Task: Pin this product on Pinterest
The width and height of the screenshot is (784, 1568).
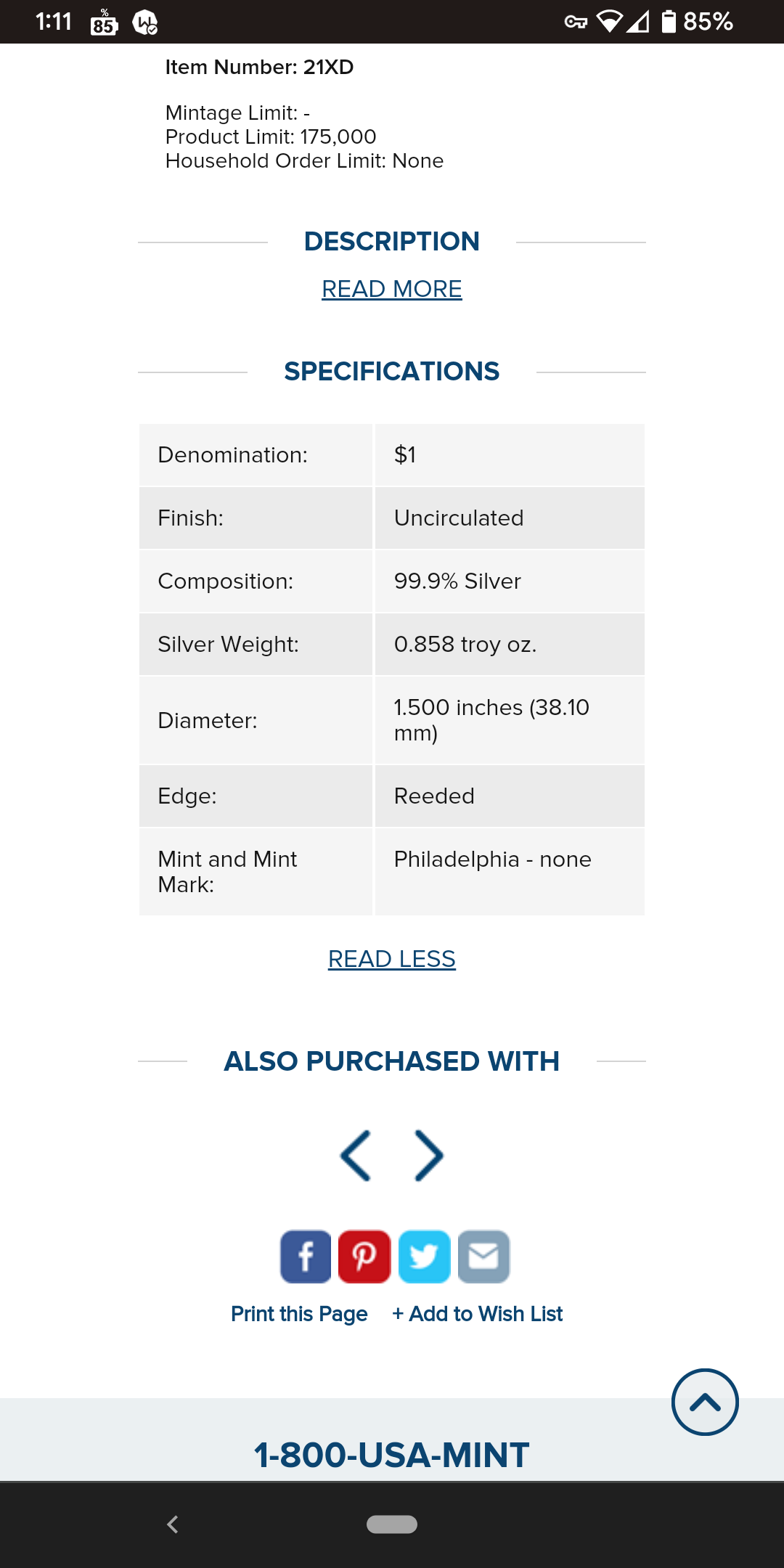Action: 364,1257
